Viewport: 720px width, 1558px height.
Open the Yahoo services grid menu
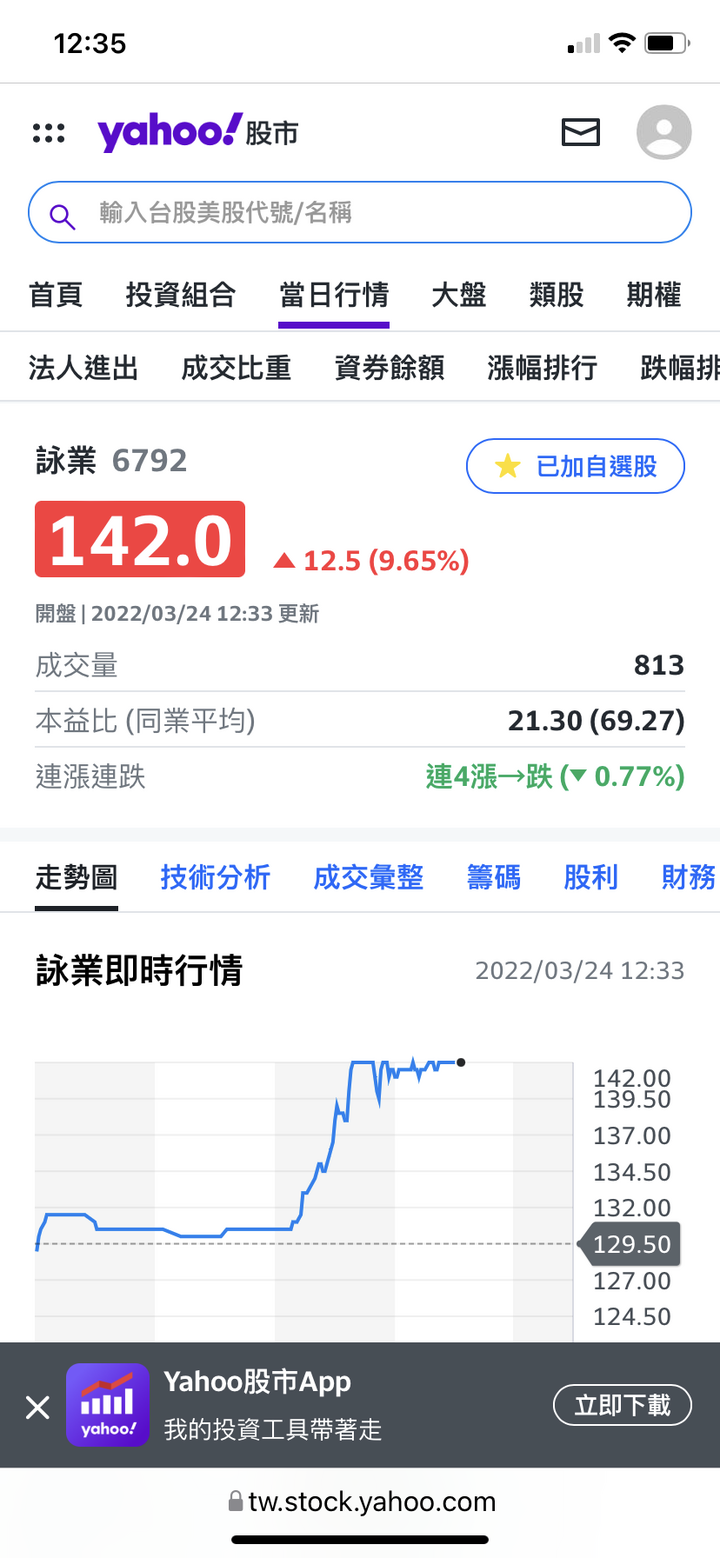pos(48,133)
